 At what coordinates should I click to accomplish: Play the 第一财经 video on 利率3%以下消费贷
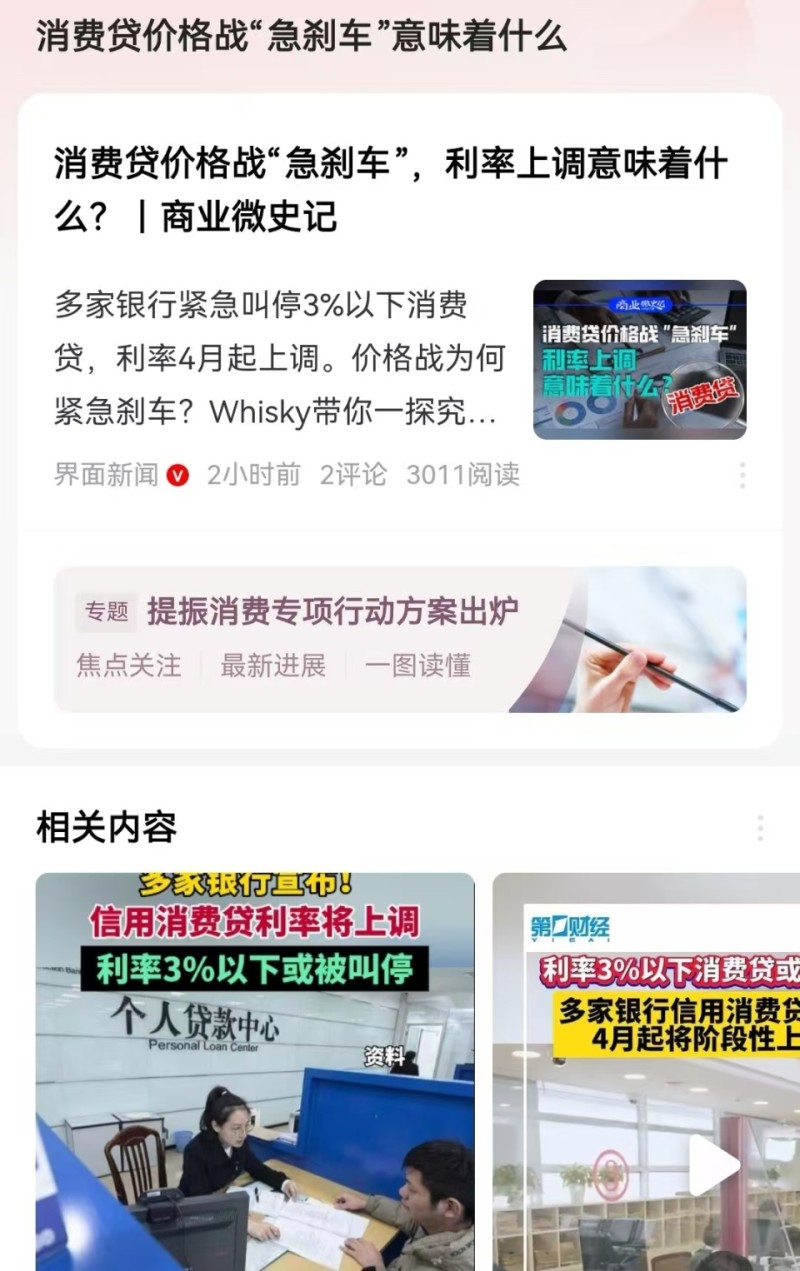point(714,1164)
